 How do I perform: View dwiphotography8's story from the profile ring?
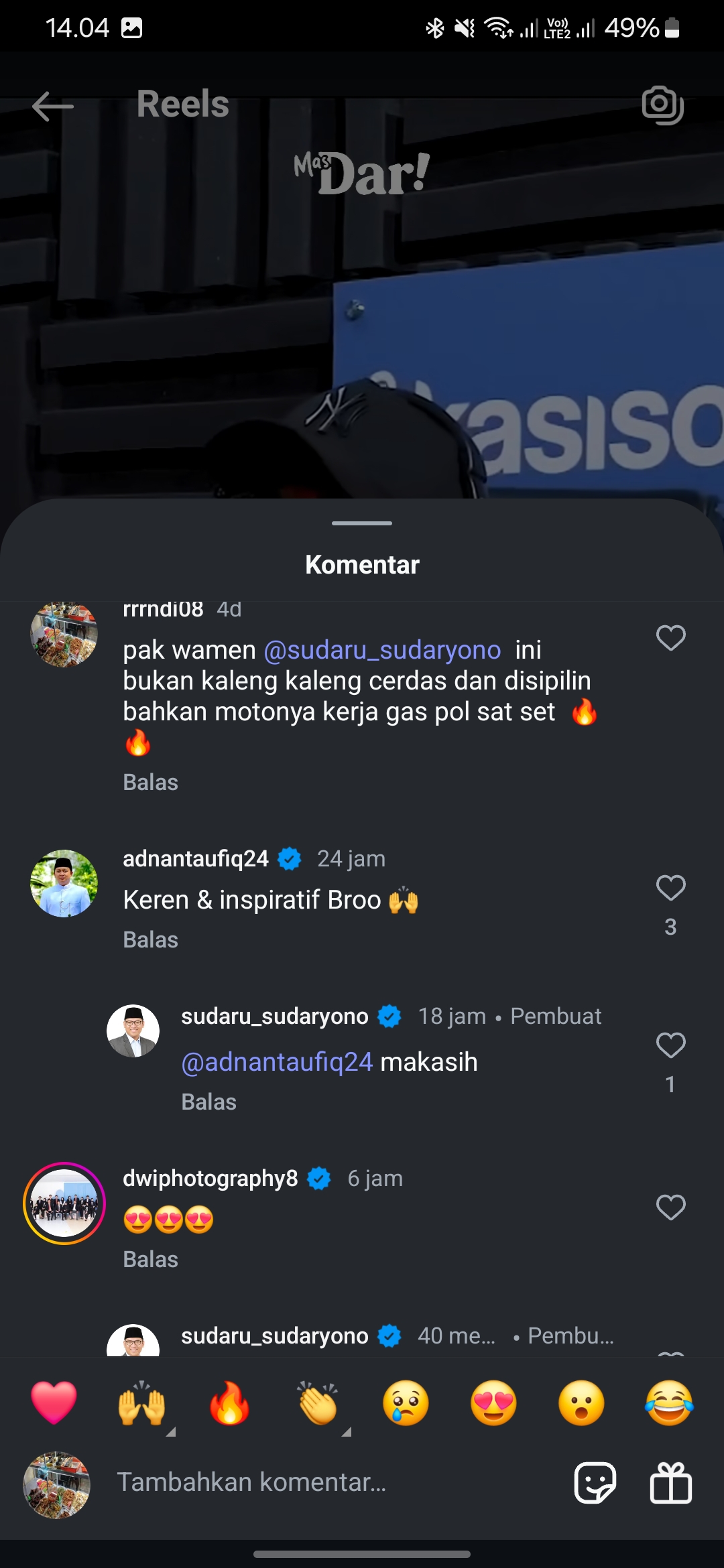[64, 1203]
